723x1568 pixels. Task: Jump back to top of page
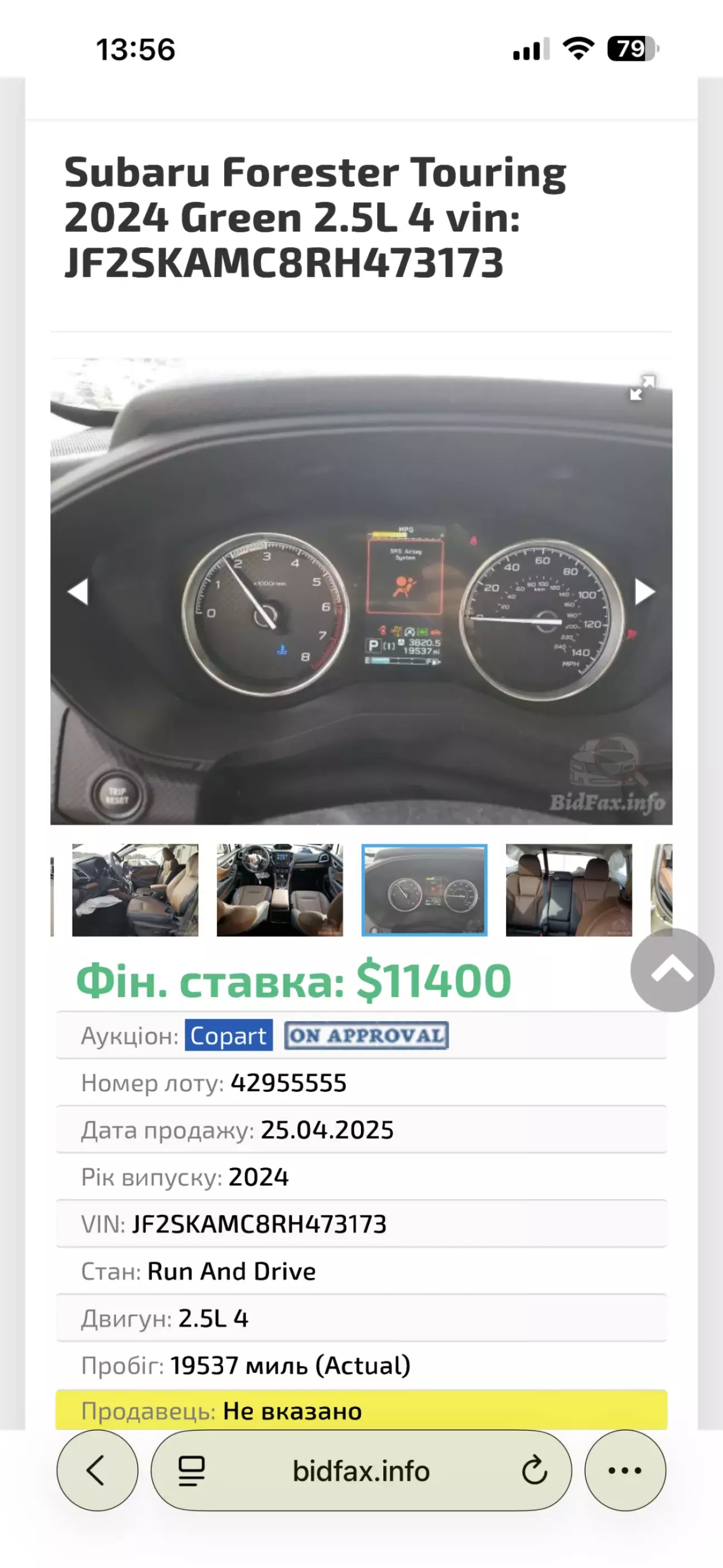(x=672, y=970)
